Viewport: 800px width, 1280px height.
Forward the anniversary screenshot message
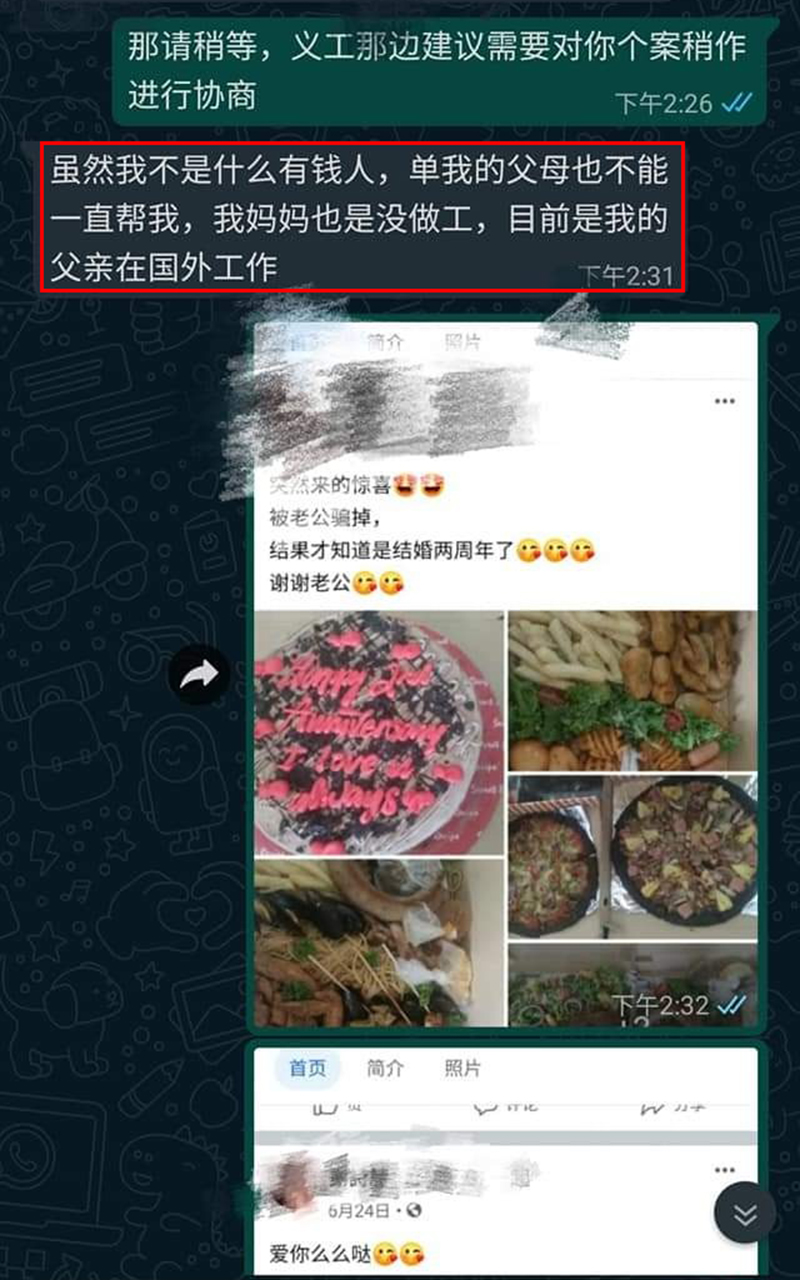pyautogui.click(x=198, y=676)
